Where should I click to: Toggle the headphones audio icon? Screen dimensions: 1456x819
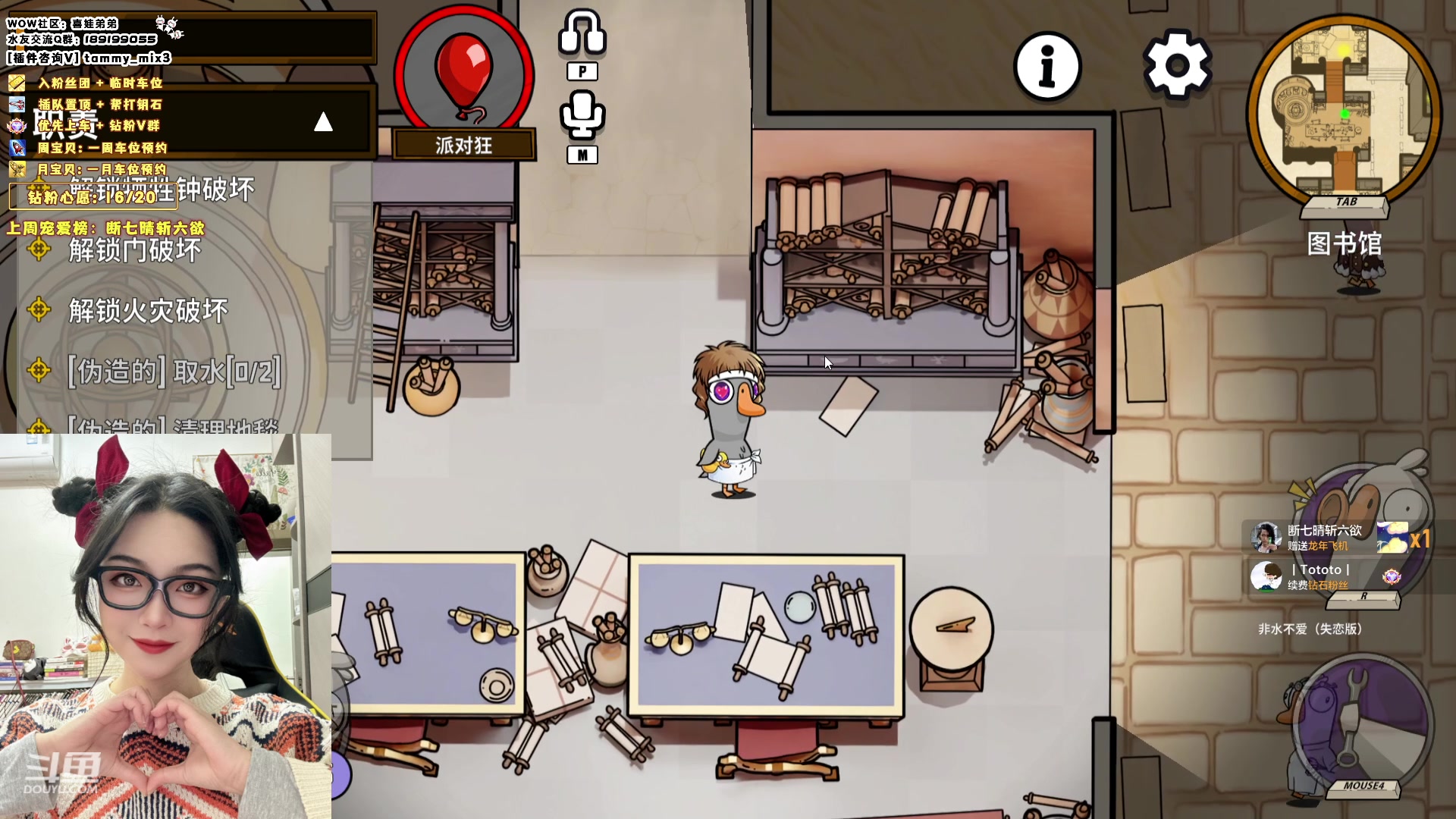tap(582, 33)
